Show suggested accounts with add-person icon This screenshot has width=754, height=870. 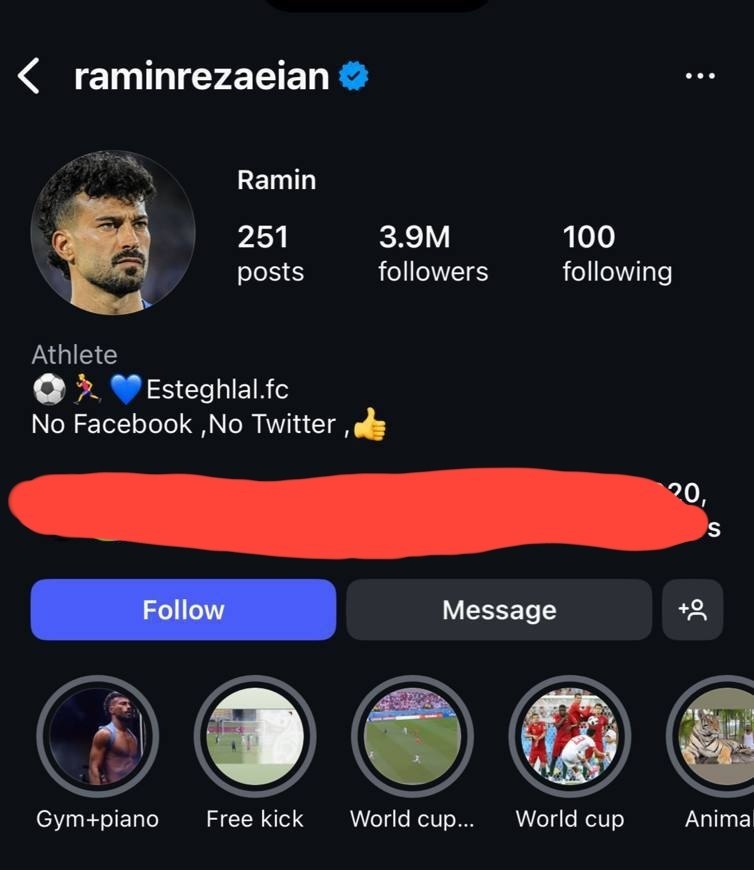(x=692, y=610)
